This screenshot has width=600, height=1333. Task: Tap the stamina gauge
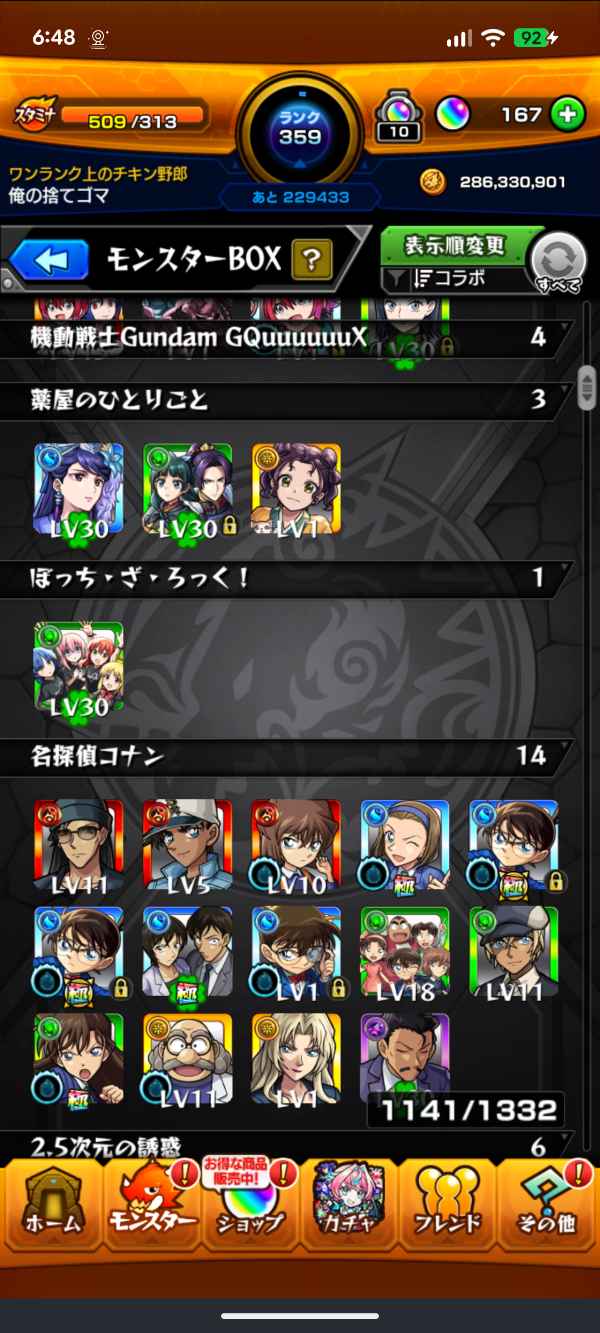tap(130, 121)
